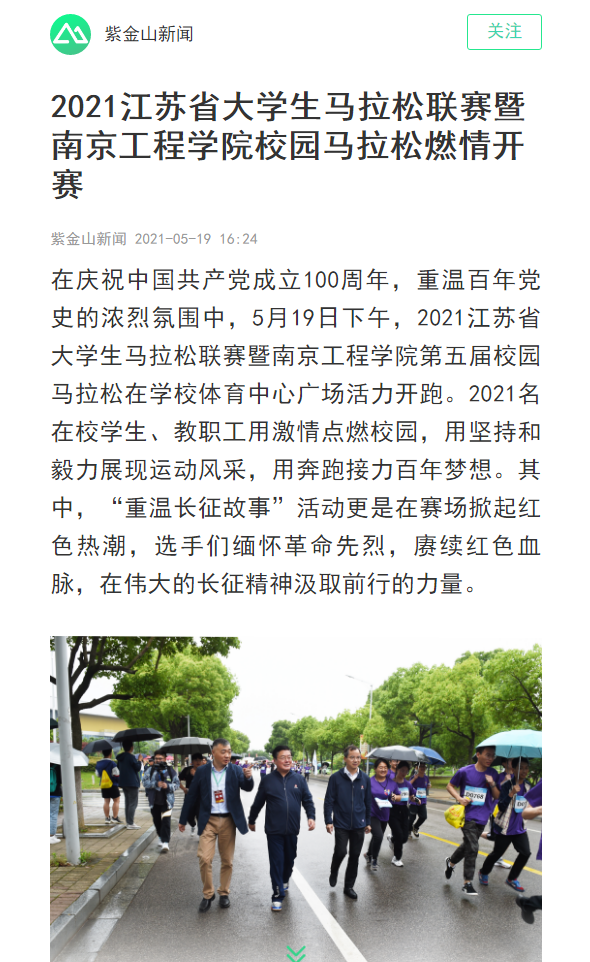Open the 紫金山新闻 publisher avatar
Image resolution: width=590 pixels, height=962 pixels.
pyautogui.click(x=71, y=34)
